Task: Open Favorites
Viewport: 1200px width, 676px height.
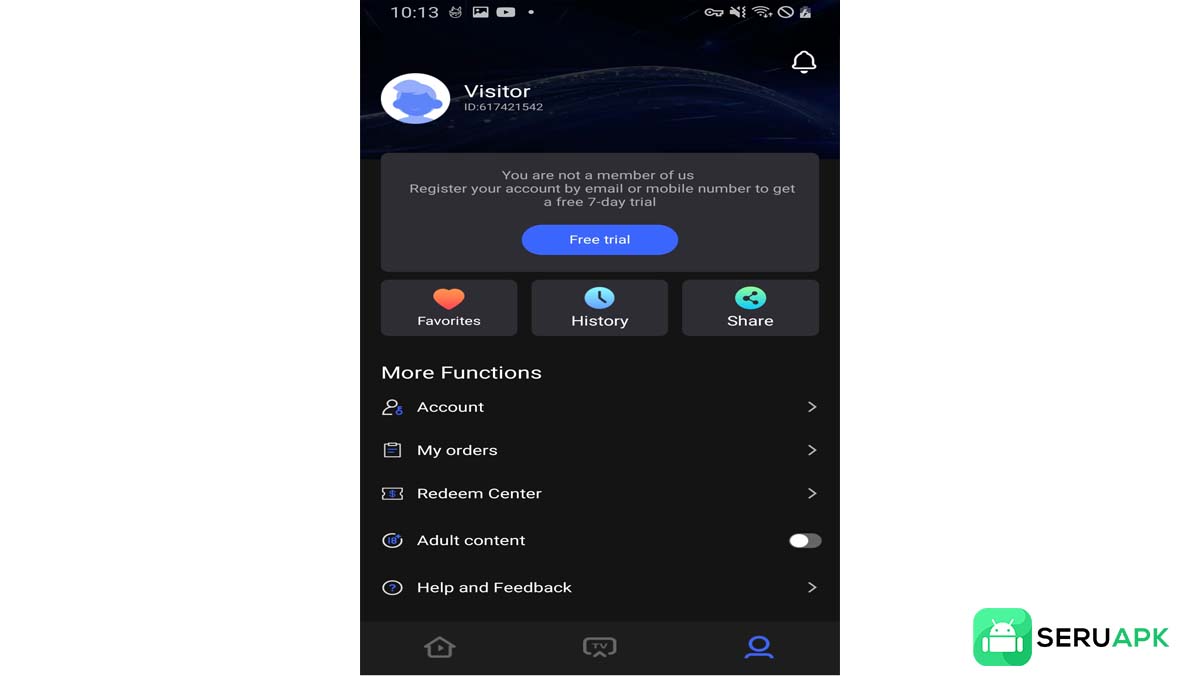Action: tap(449, 308)
